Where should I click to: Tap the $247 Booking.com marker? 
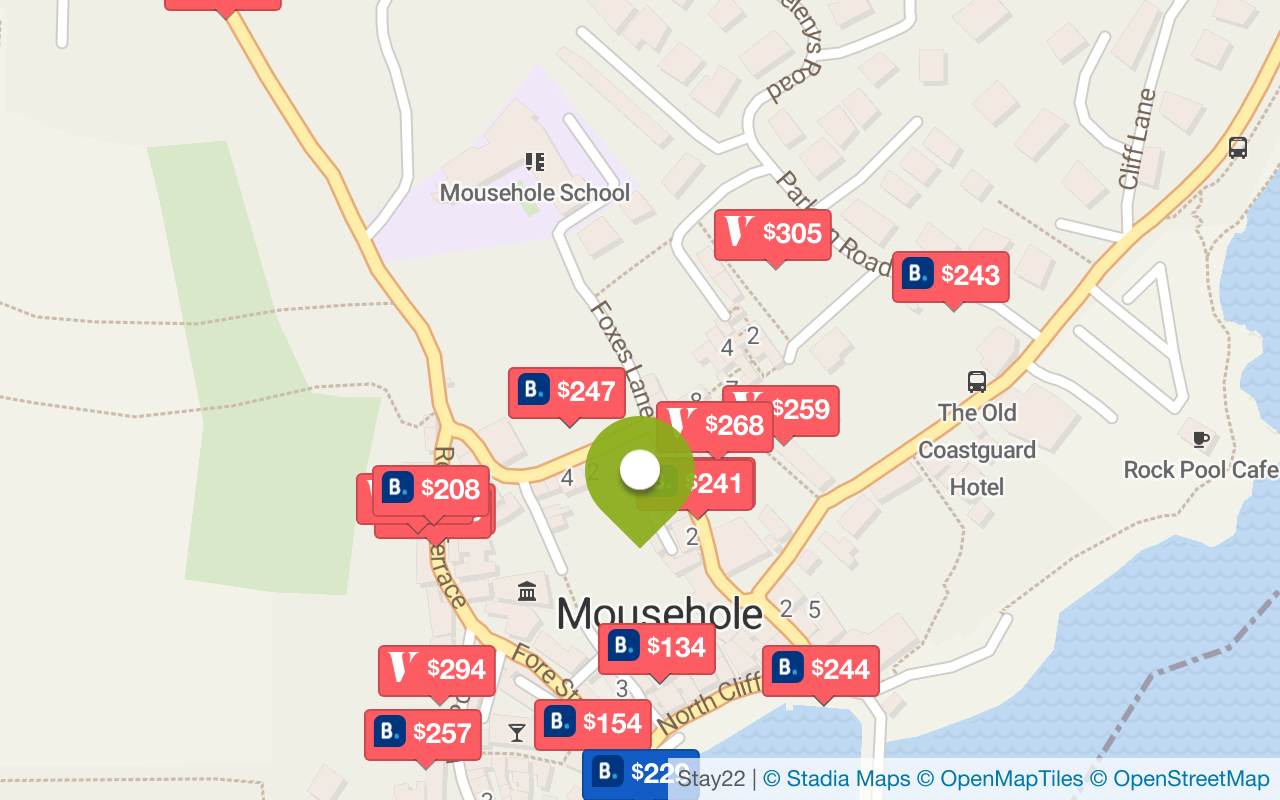click(567, 391)
